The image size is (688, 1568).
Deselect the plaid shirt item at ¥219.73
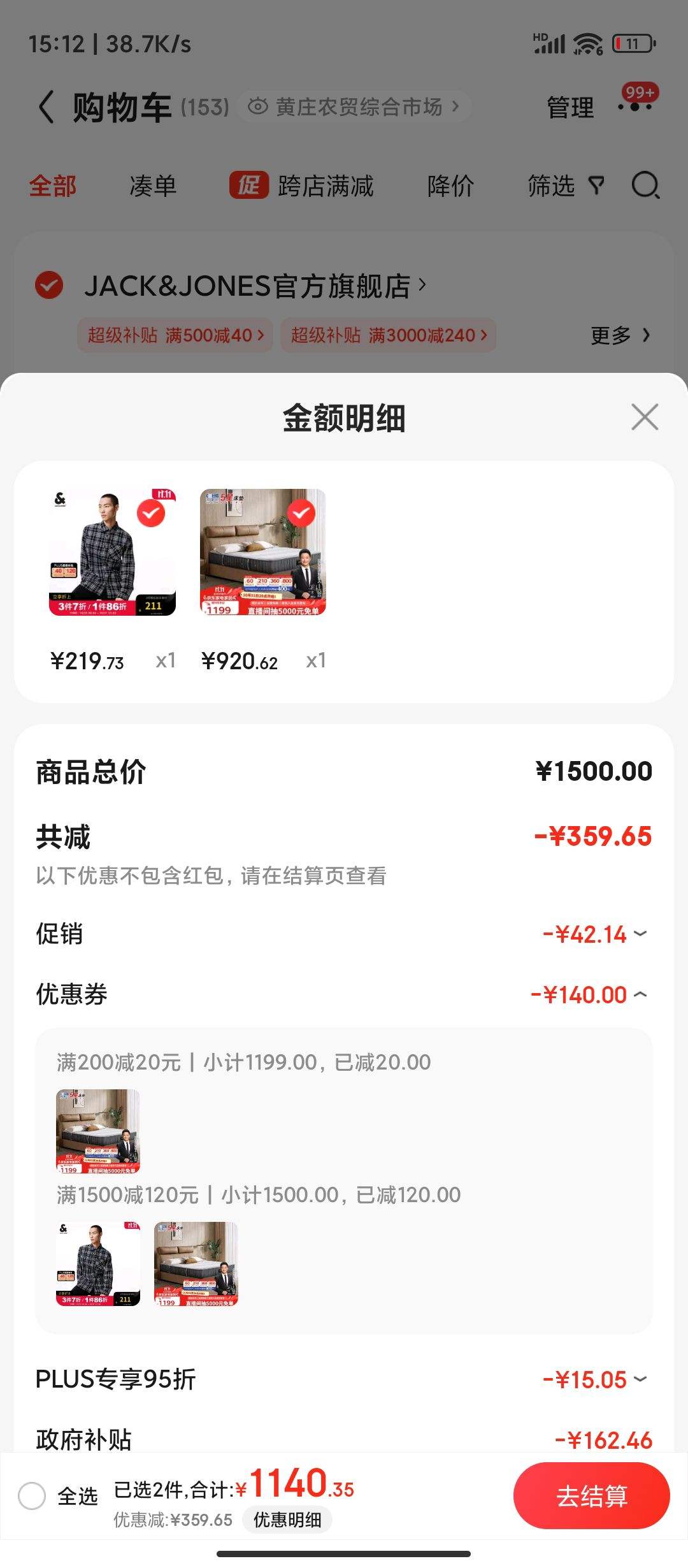(x=151, y=513)
